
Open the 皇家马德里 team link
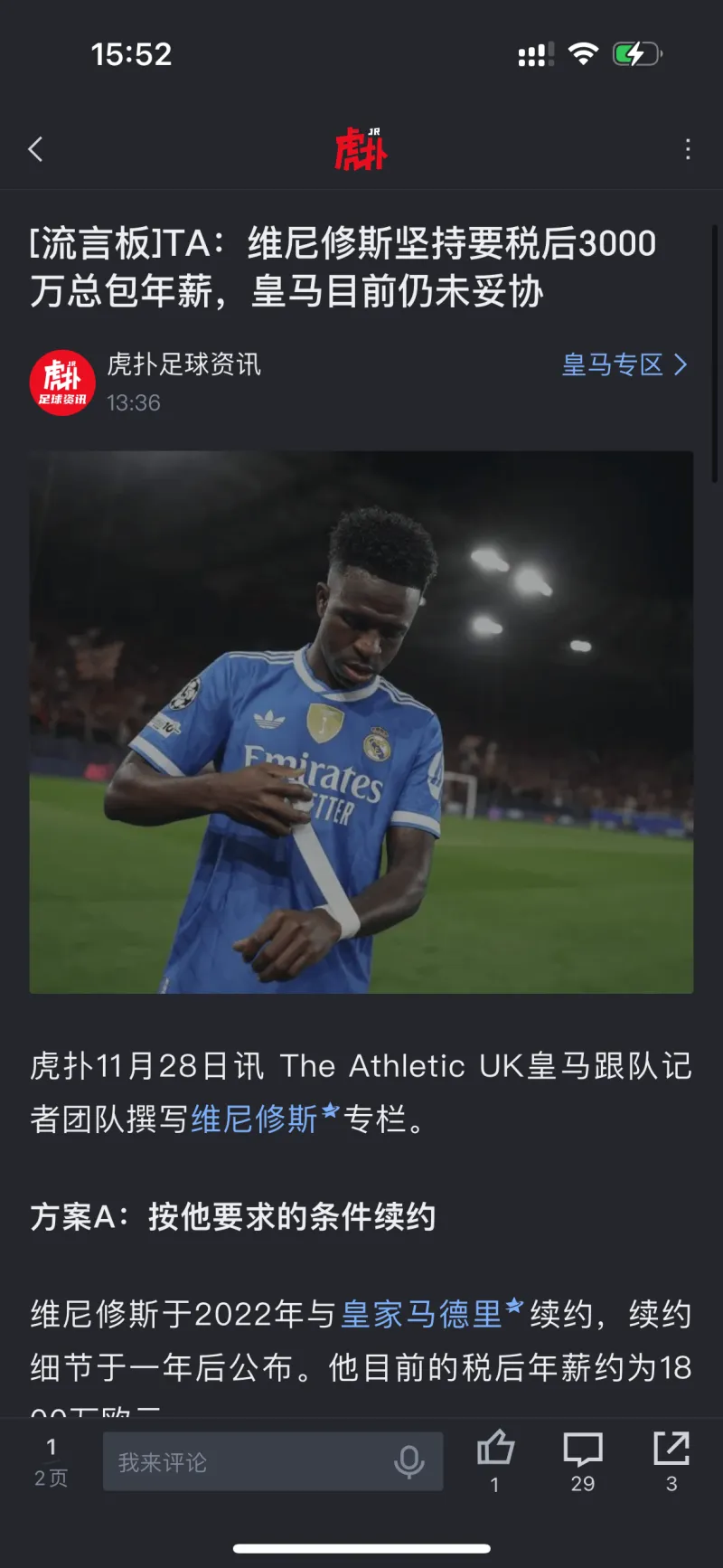pyautogui.click(x=422, y=1314)
